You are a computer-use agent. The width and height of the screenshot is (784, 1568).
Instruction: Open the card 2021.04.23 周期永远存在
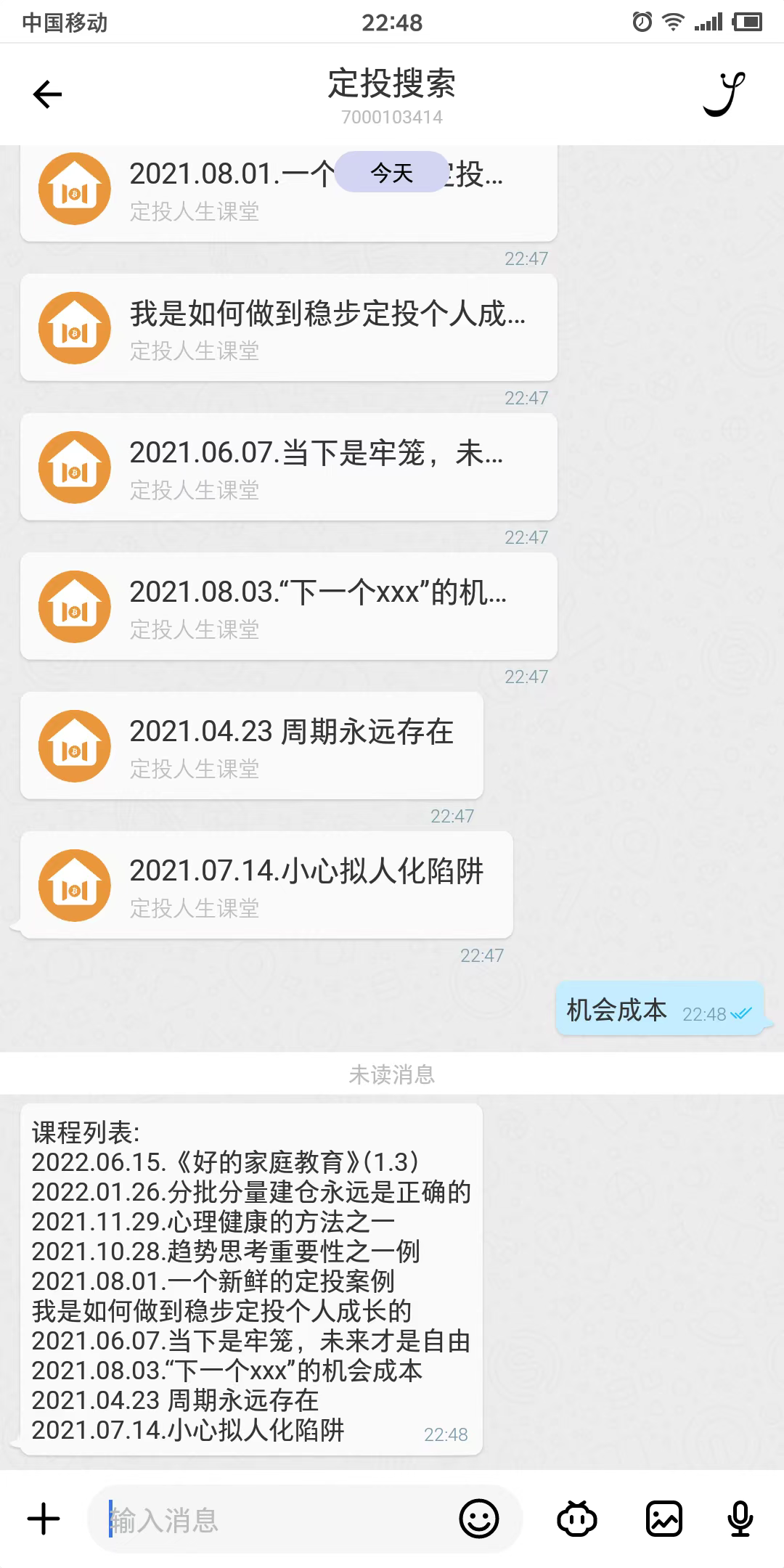pyautogui.click(x=251, y=746)
